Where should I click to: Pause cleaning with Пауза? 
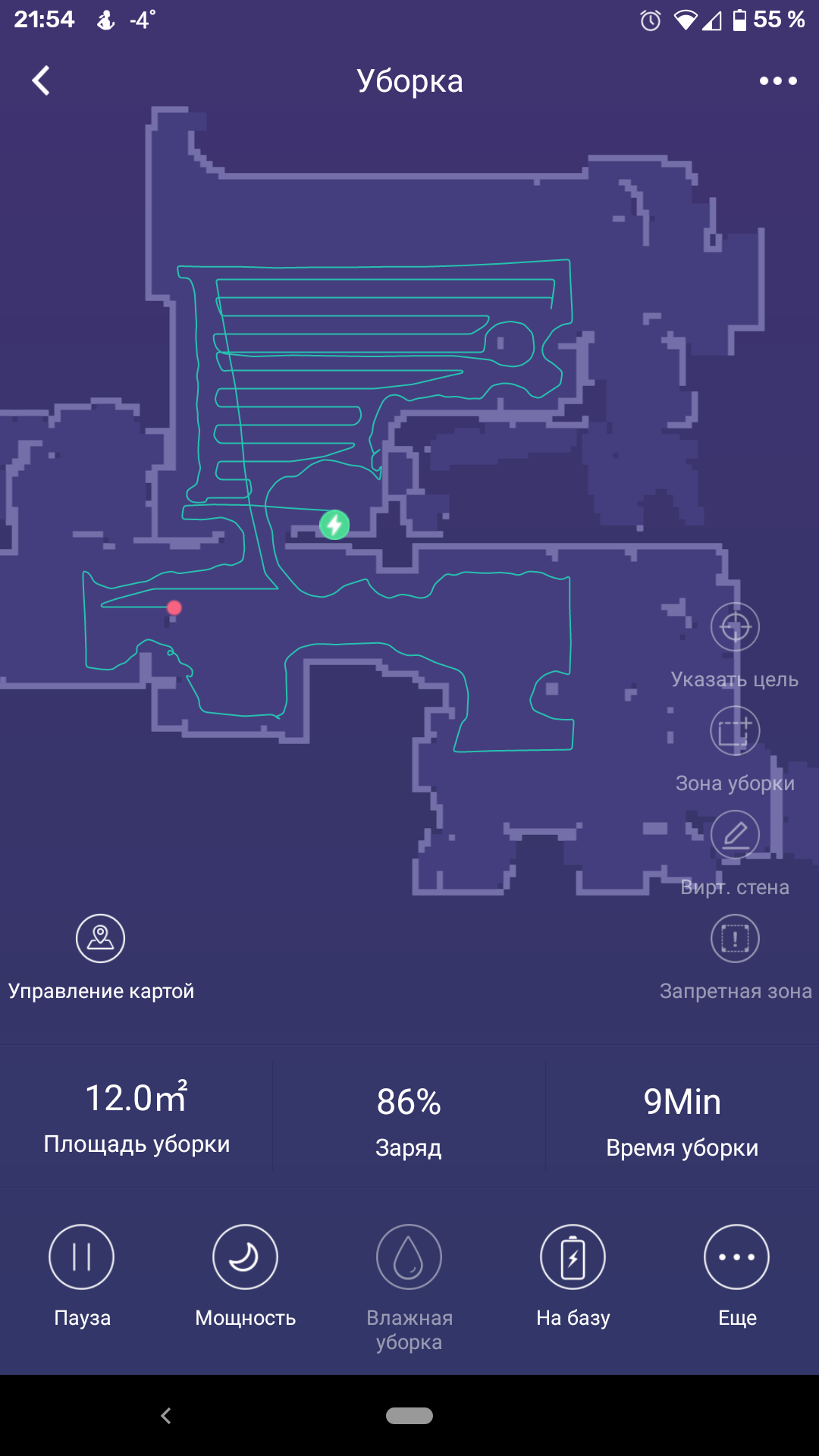pos(82,1257)
